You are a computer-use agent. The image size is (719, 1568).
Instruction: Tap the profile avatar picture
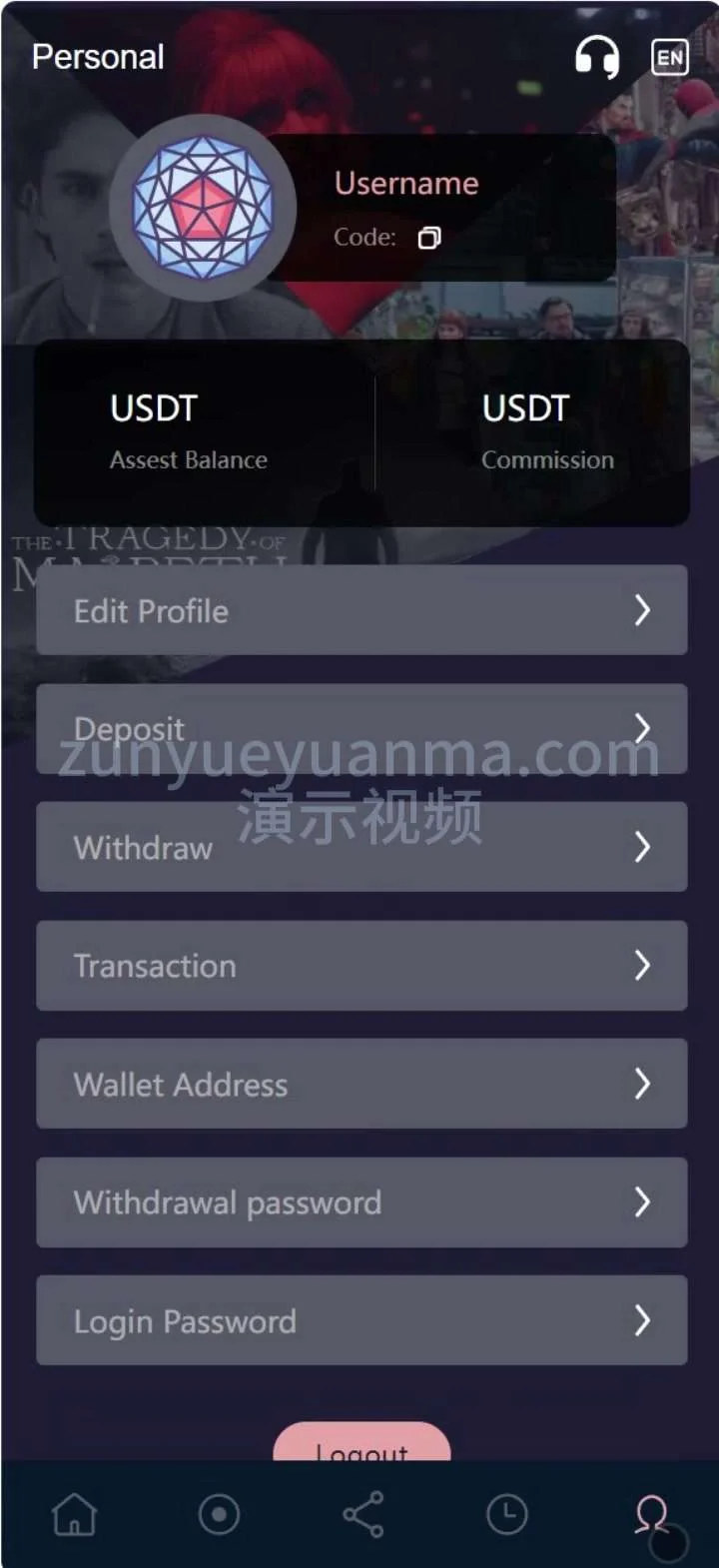click(x=203, y=208)
